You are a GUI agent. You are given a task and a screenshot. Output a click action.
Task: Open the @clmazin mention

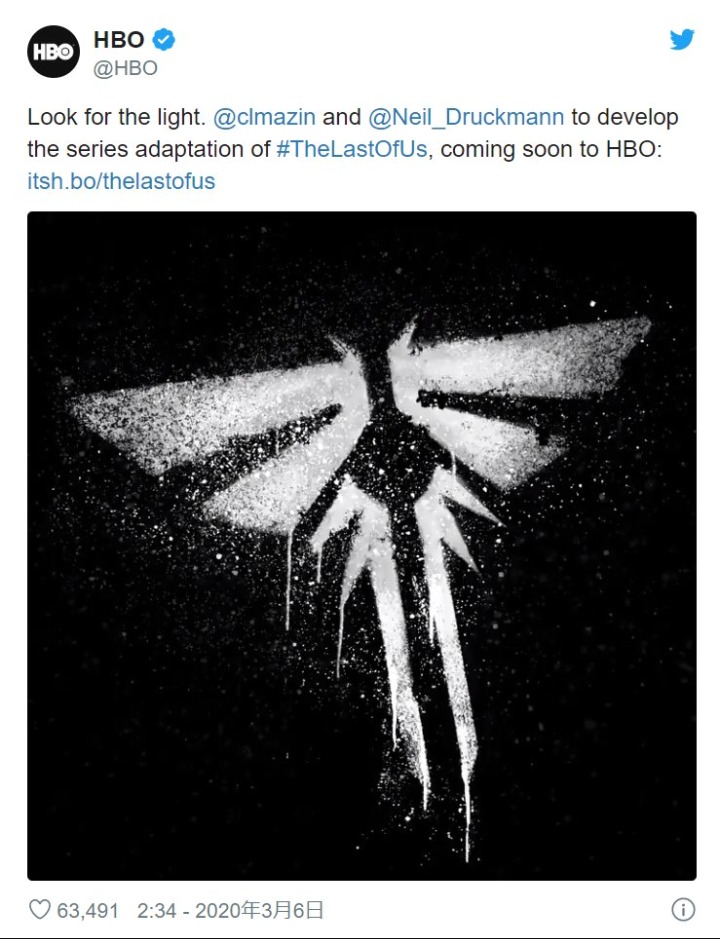point(264,117)
